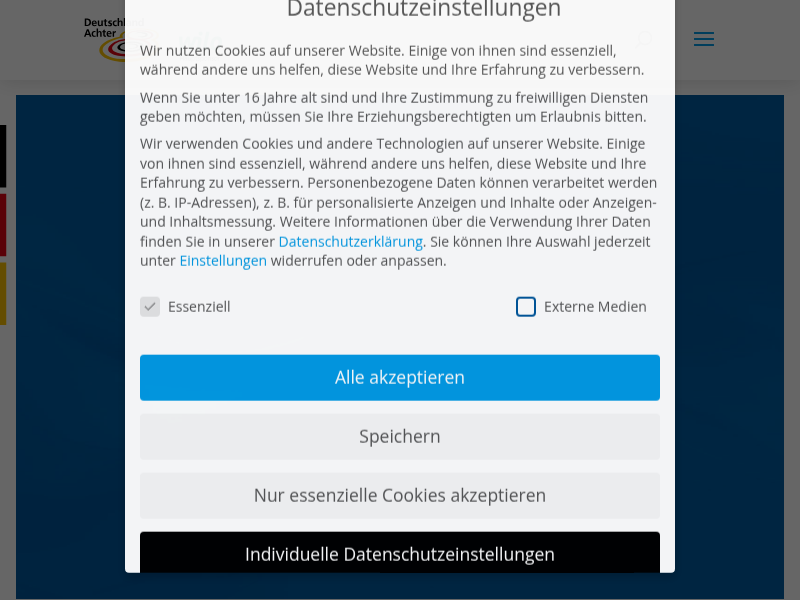Choose Nur essenzielle Cookies akzeptieren

(400, 495)
